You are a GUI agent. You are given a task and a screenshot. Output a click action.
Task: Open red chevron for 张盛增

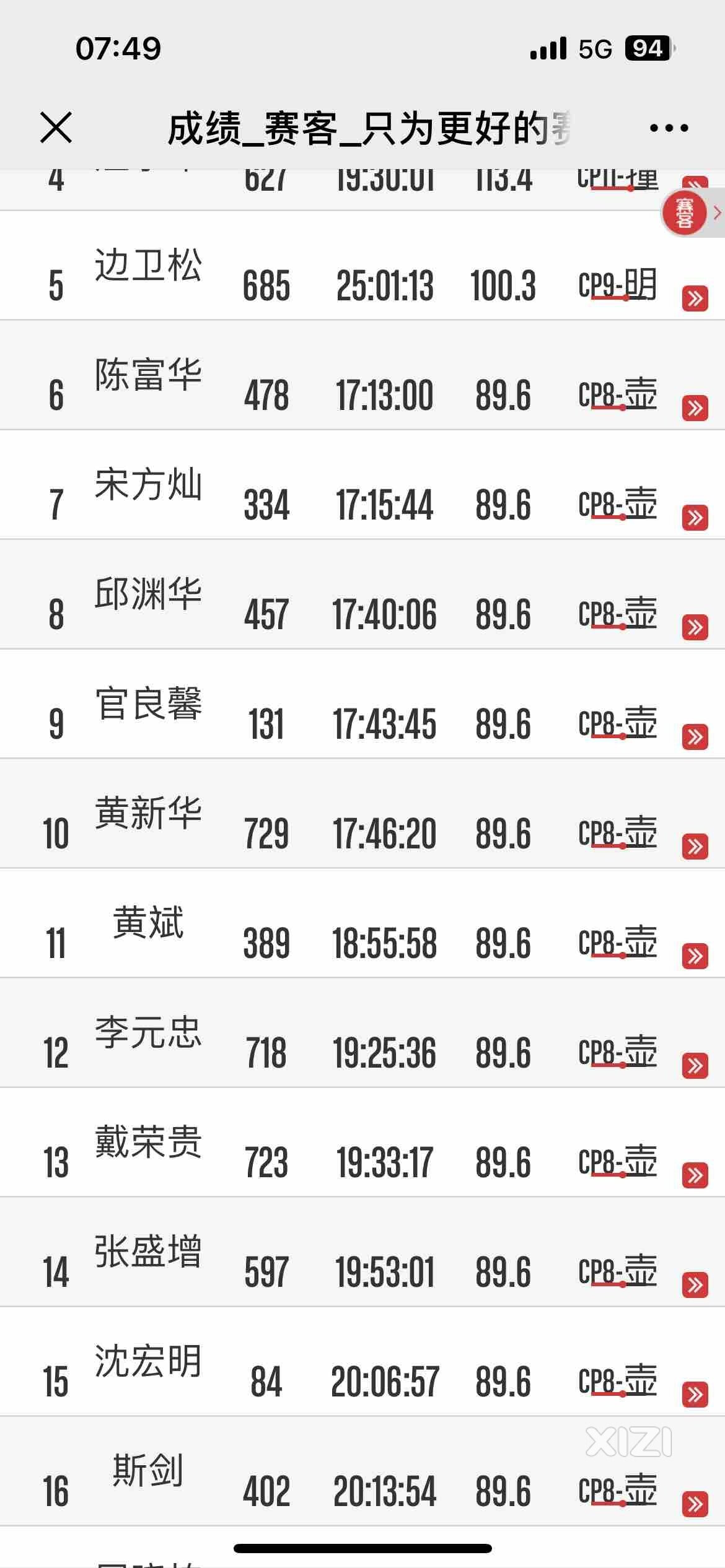click(695, 1285)
